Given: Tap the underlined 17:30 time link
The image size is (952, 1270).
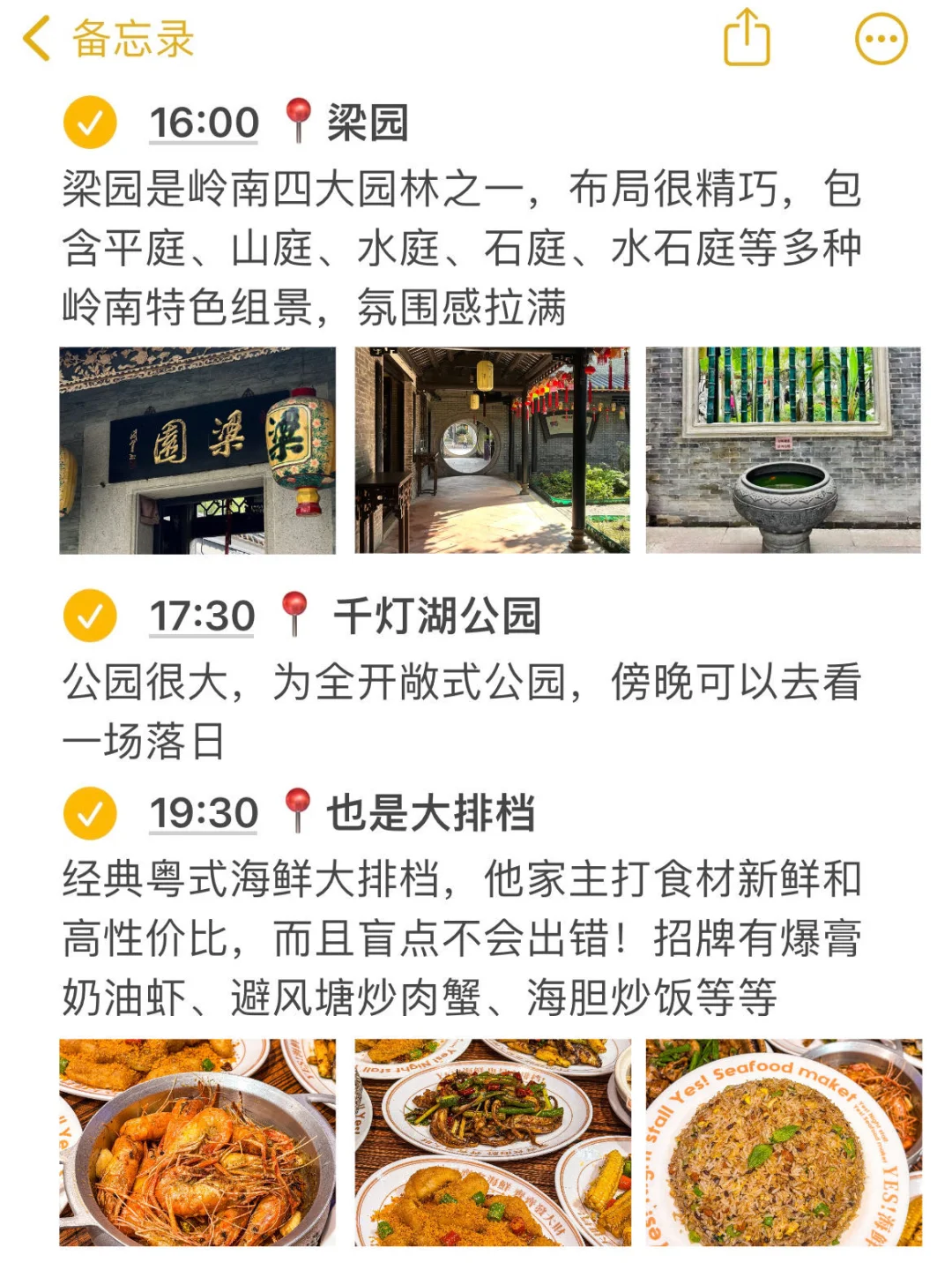Looking at the screenshot, I should click(202, 616).
